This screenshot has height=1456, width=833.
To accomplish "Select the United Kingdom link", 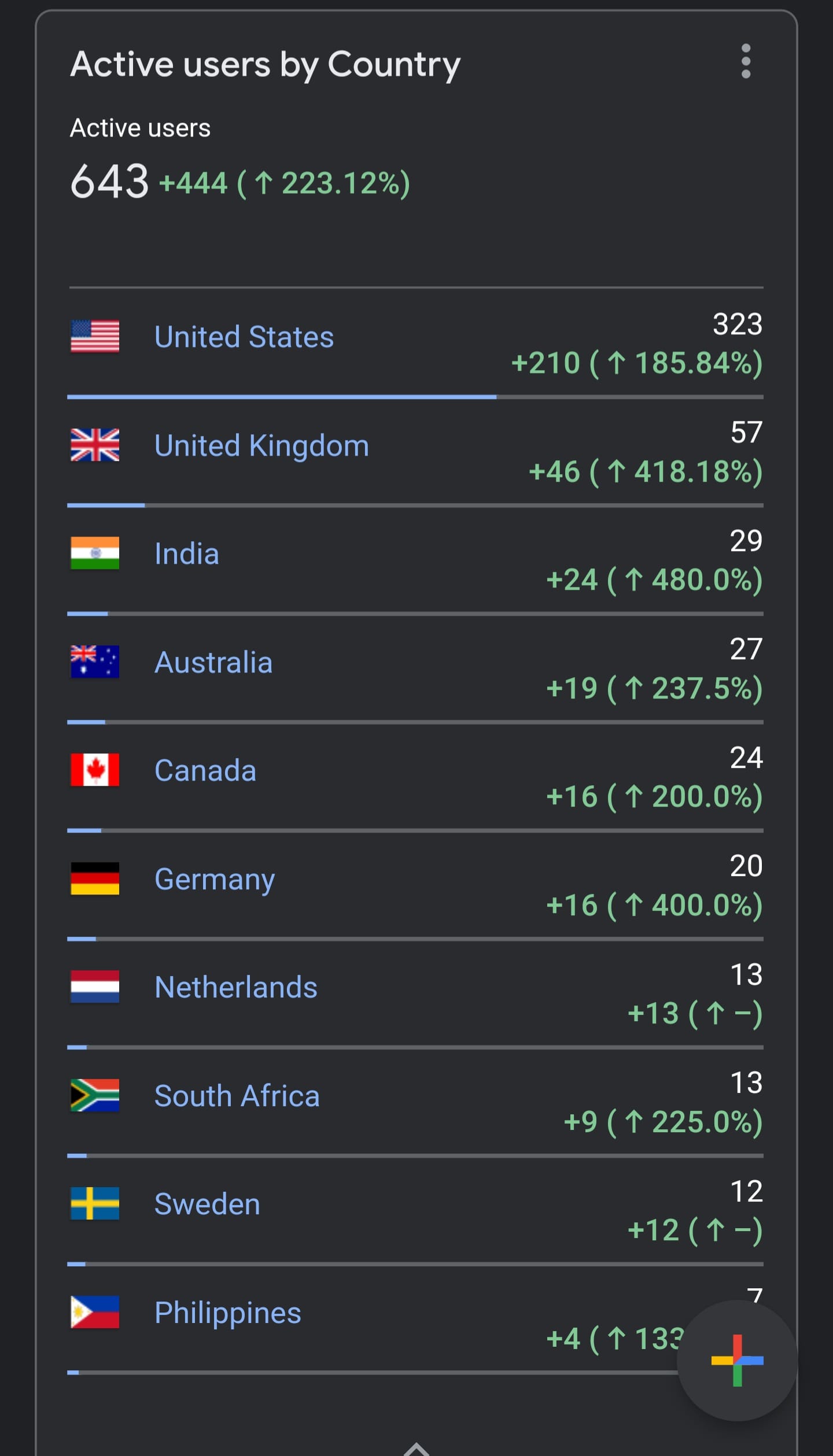I will coord(261,446).
